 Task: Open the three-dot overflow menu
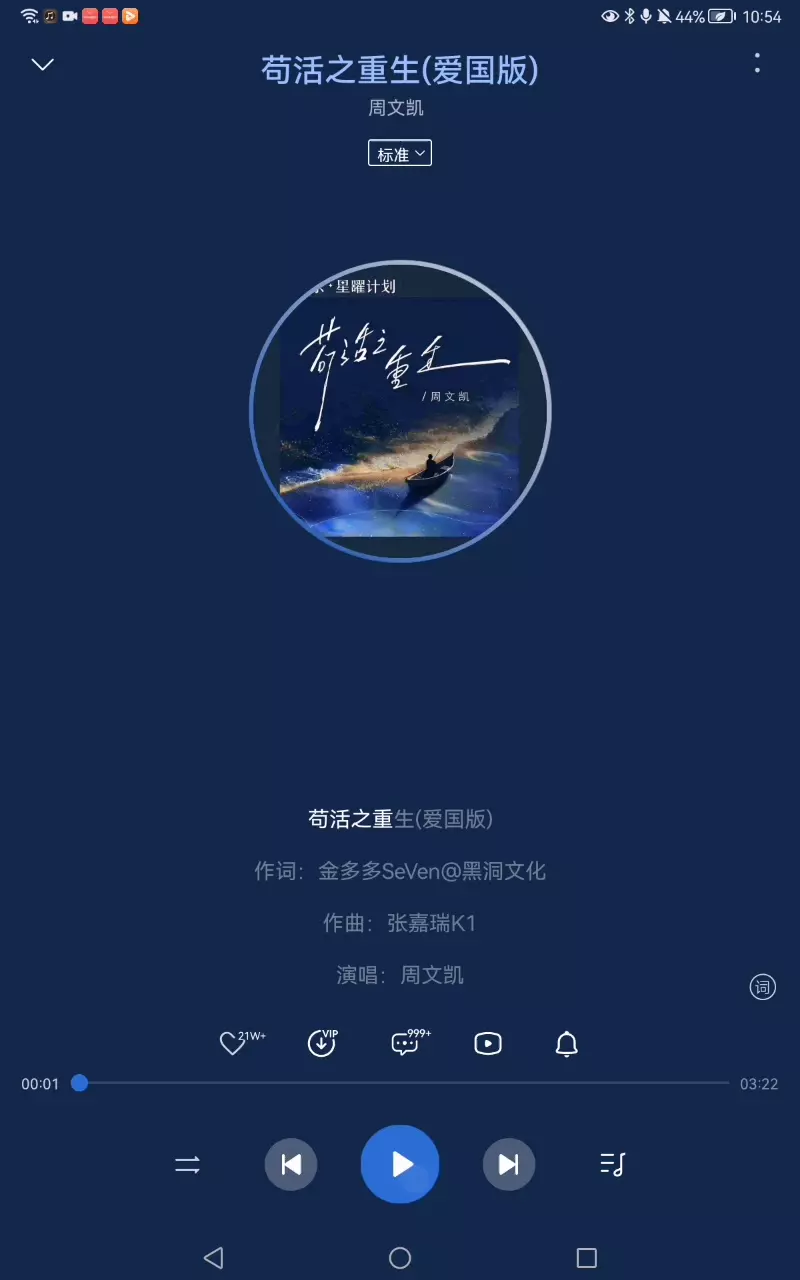(757, 64)
